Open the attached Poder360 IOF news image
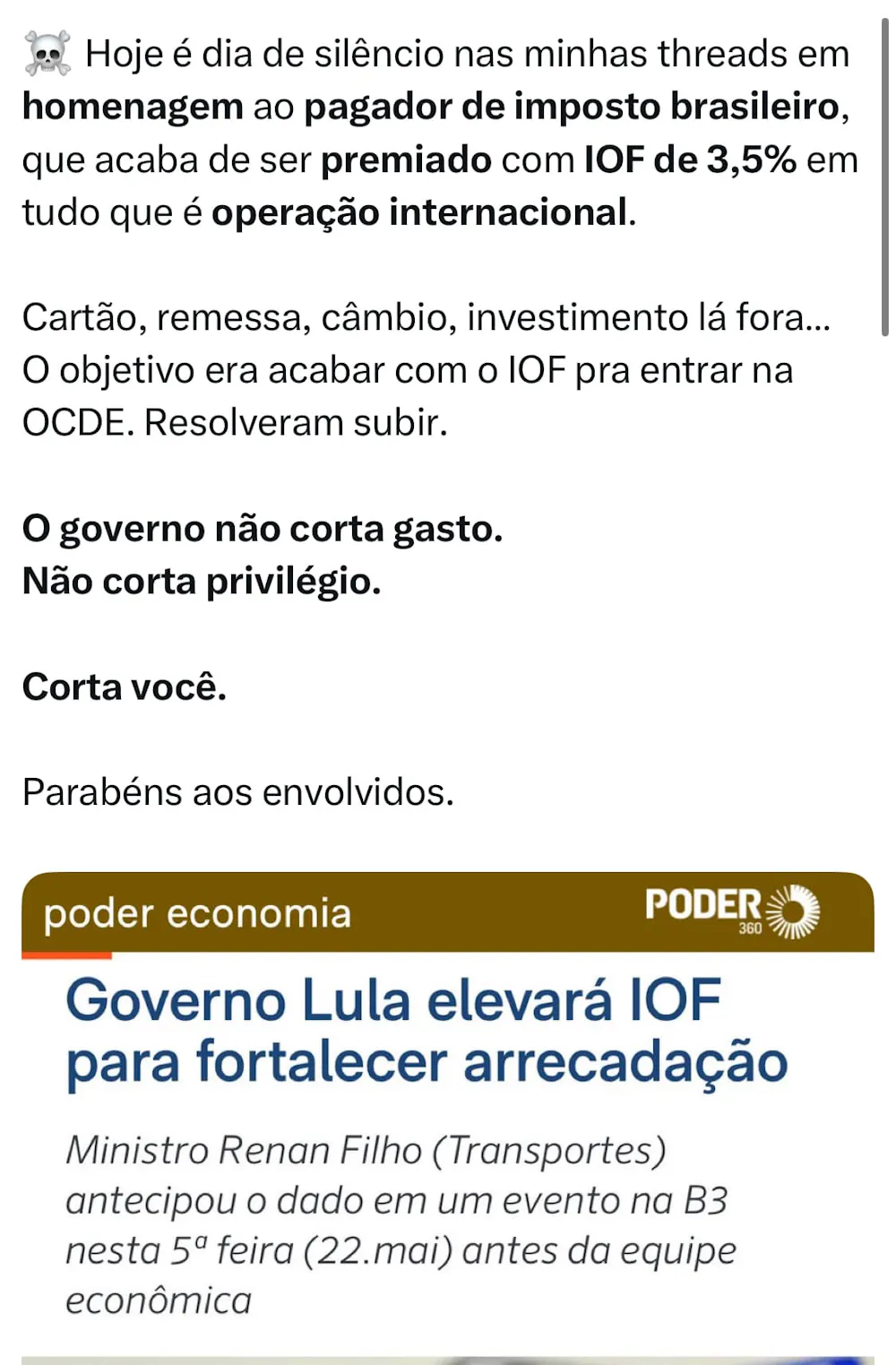The width and height of the screenshot is (896, 1365). coord(447,1111)
